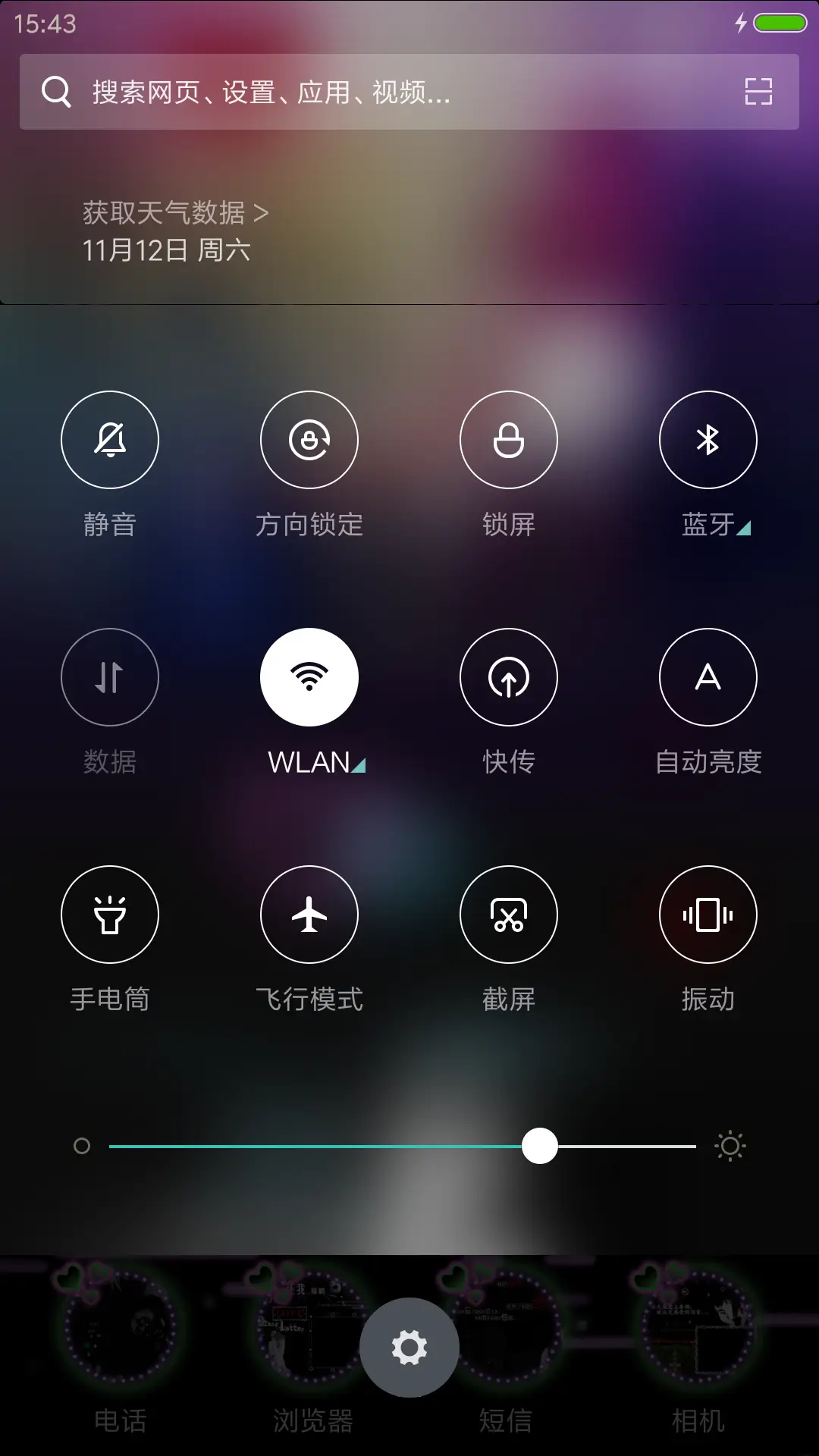Enable 飞行模式 airplane mode

click(309, 915)
